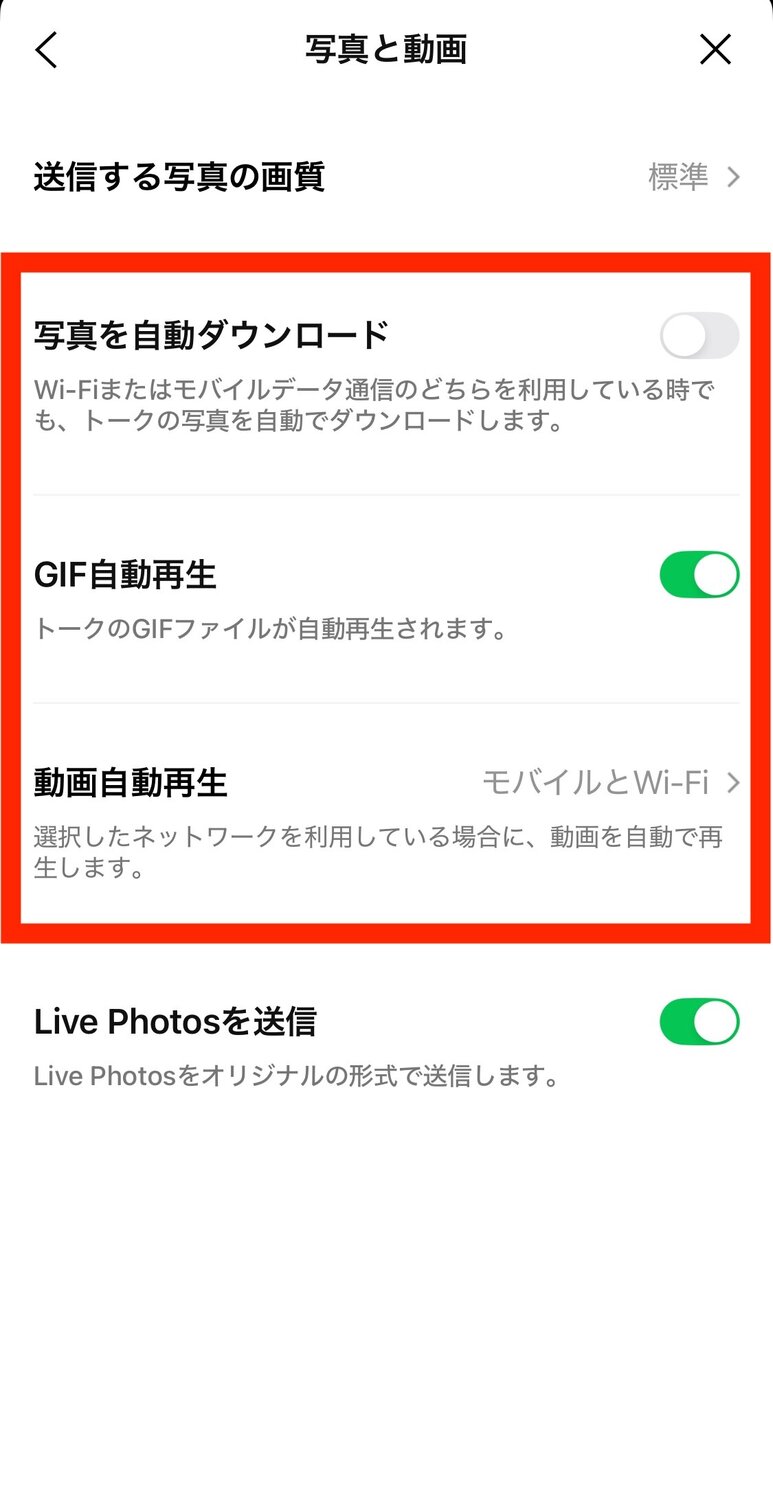Turn off Live Photosを送信
Image resolution: width=773 pixels, height=1500 pixels.
(698, 1021)
